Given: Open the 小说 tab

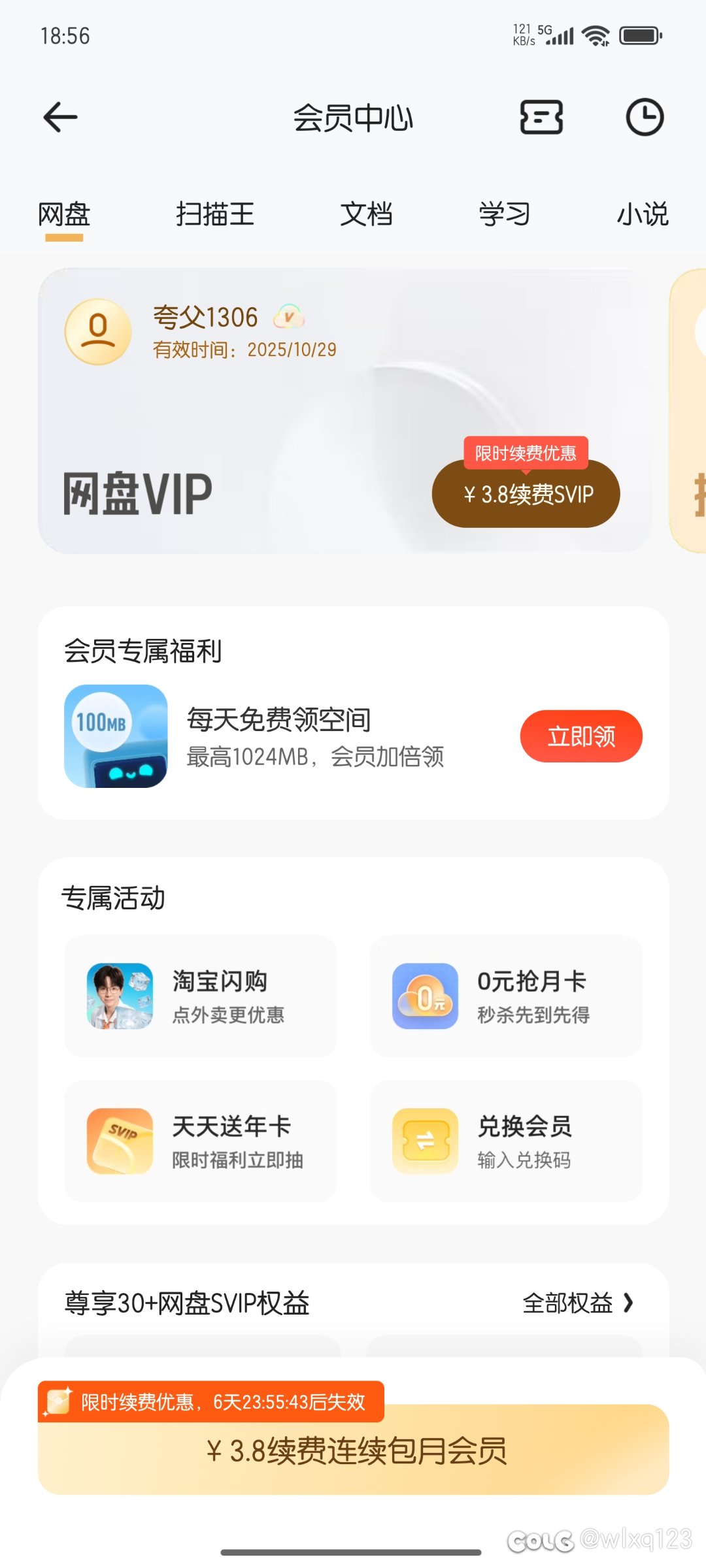Looking at the screenshot, I should click(x=643, y=214).
